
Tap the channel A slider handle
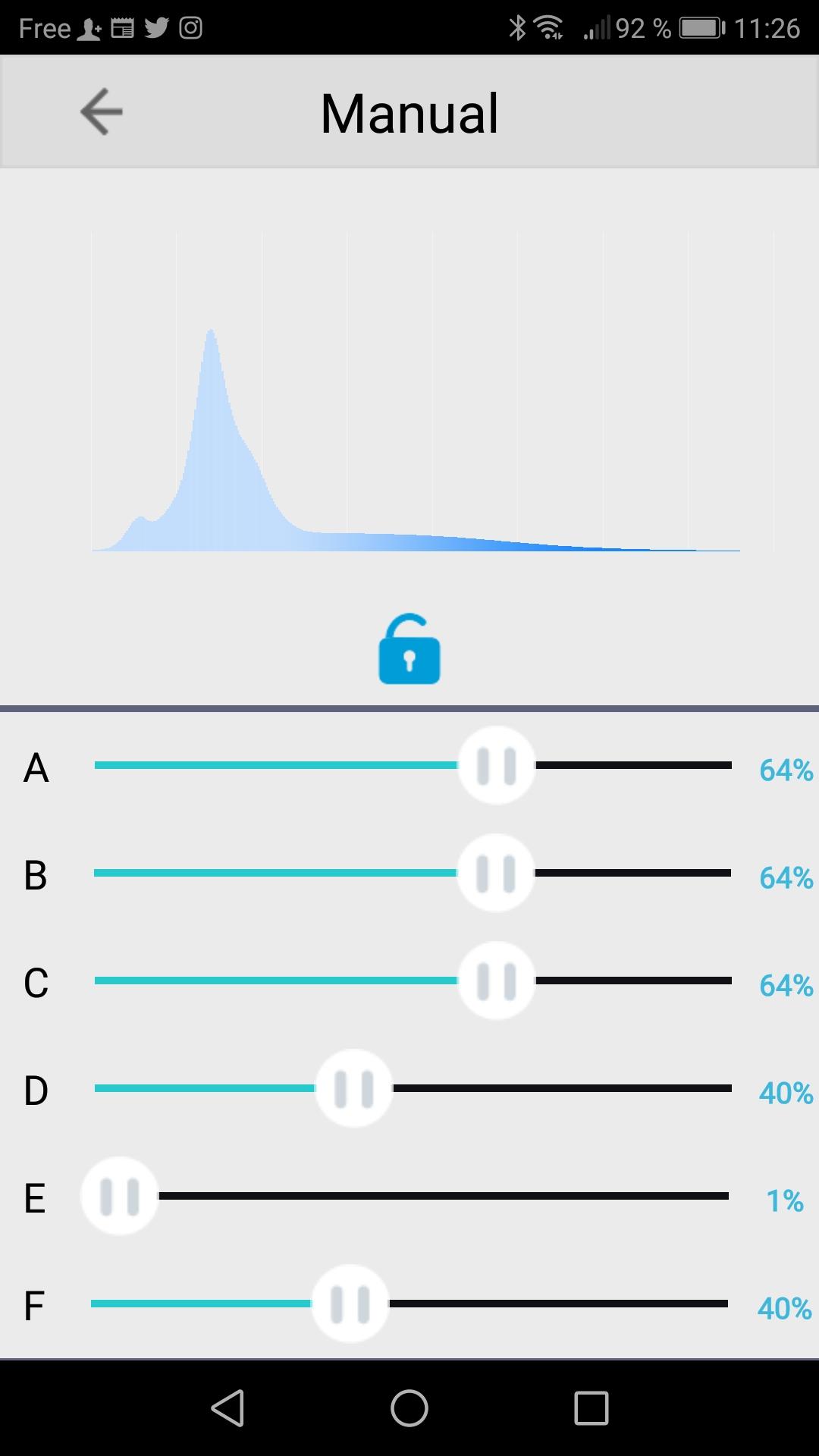coord(497,765)
